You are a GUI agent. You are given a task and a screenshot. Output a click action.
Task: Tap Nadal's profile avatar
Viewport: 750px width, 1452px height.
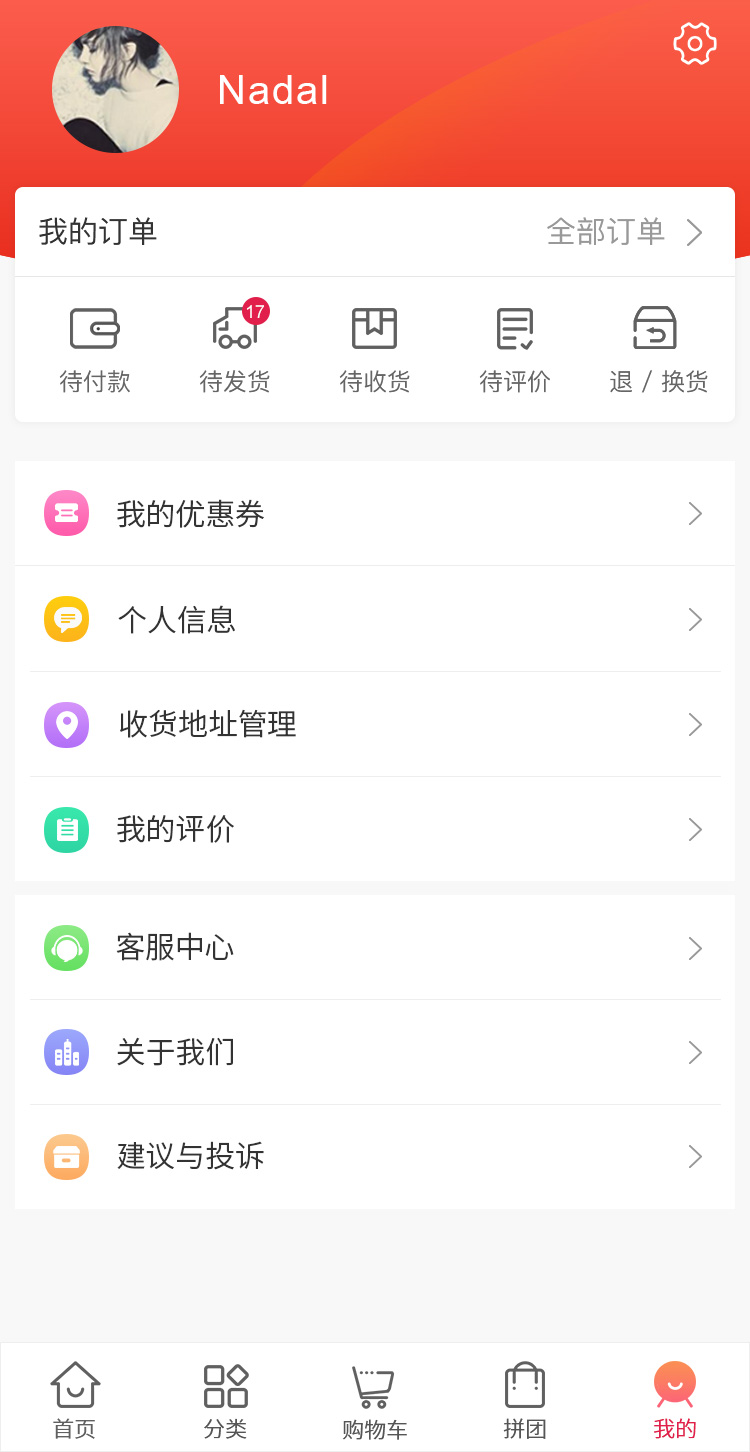click(115, 90)
